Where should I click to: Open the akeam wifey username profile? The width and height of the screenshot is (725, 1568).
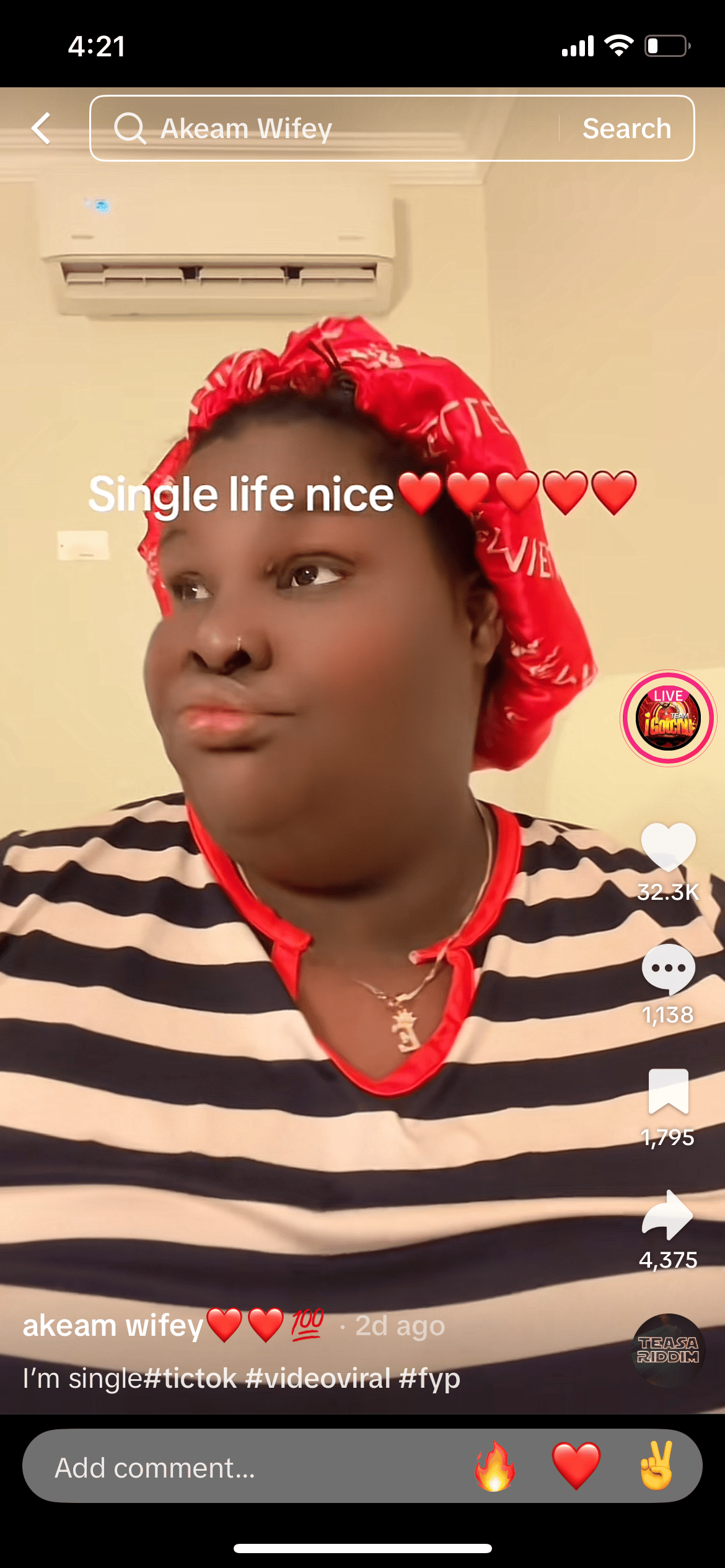[x=113, y=1326]
